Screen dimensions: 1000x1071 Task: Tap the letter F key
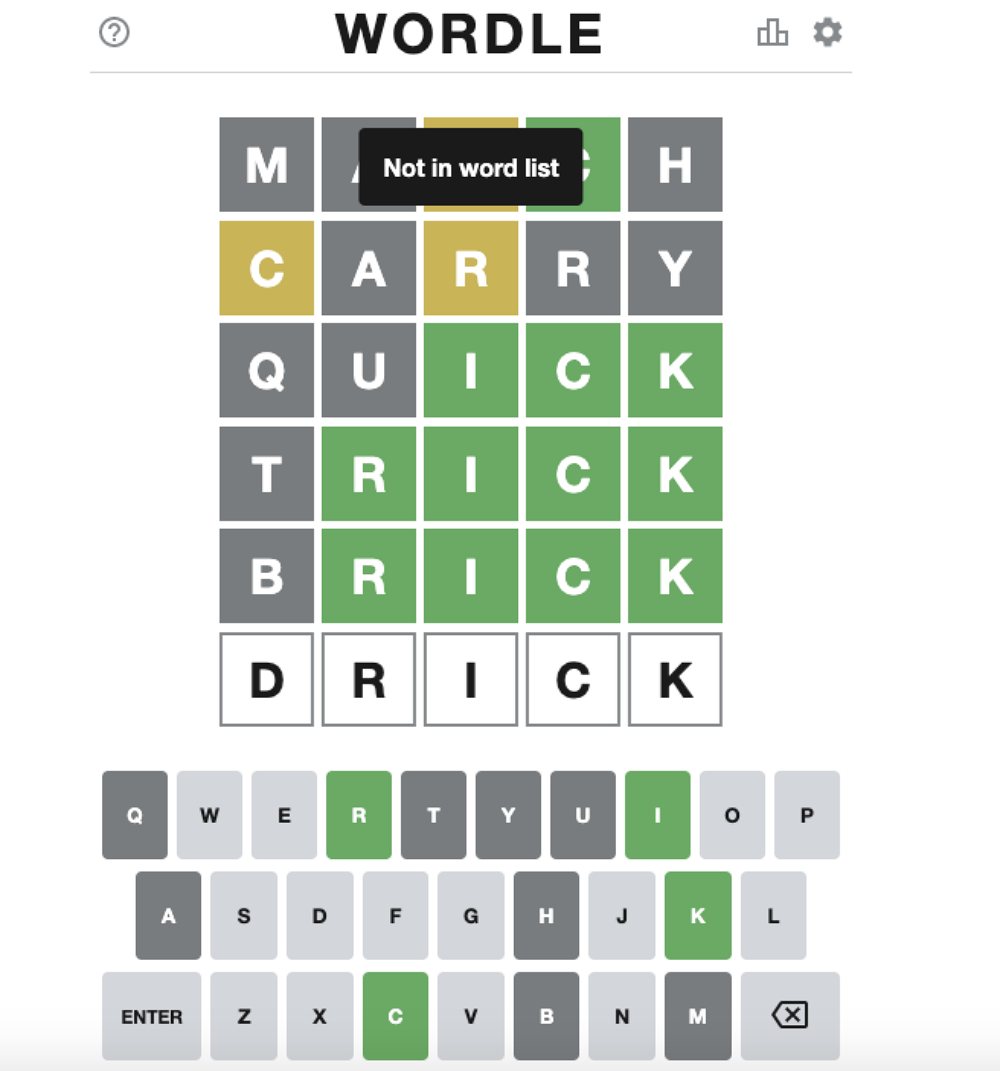(x=395, y=915)
